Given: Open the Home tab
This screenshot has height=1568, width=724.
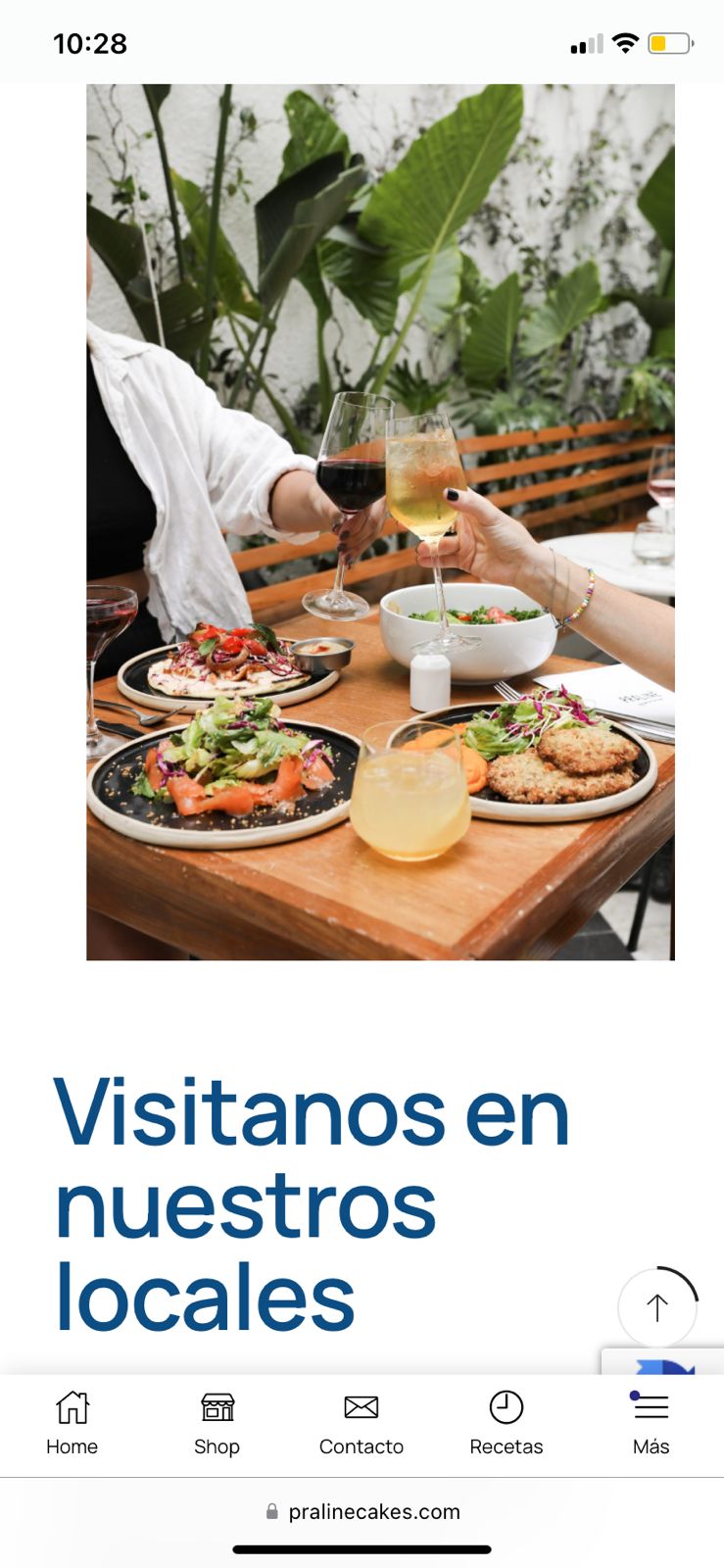Looking at the screenshot, I should [x=72, y=1423].
